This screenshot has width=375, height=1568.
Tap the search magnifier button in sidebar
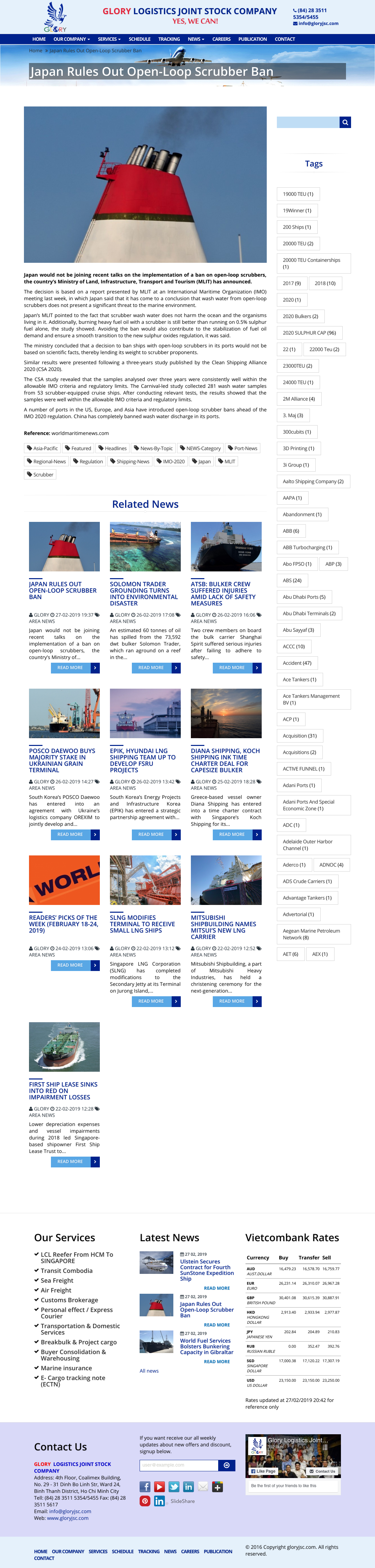tap(345, 122)
